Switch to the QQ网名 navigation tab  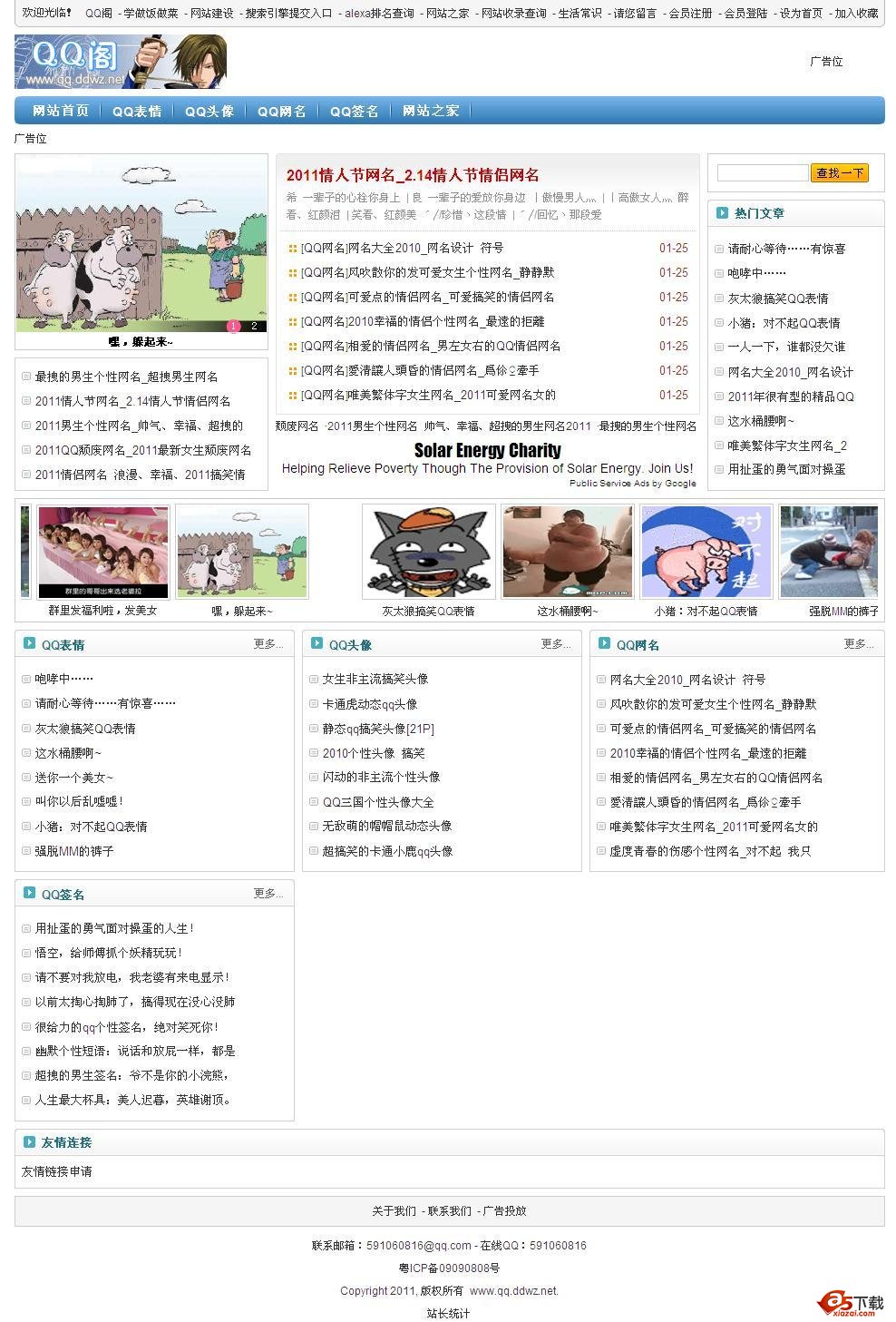pos(282,111)
